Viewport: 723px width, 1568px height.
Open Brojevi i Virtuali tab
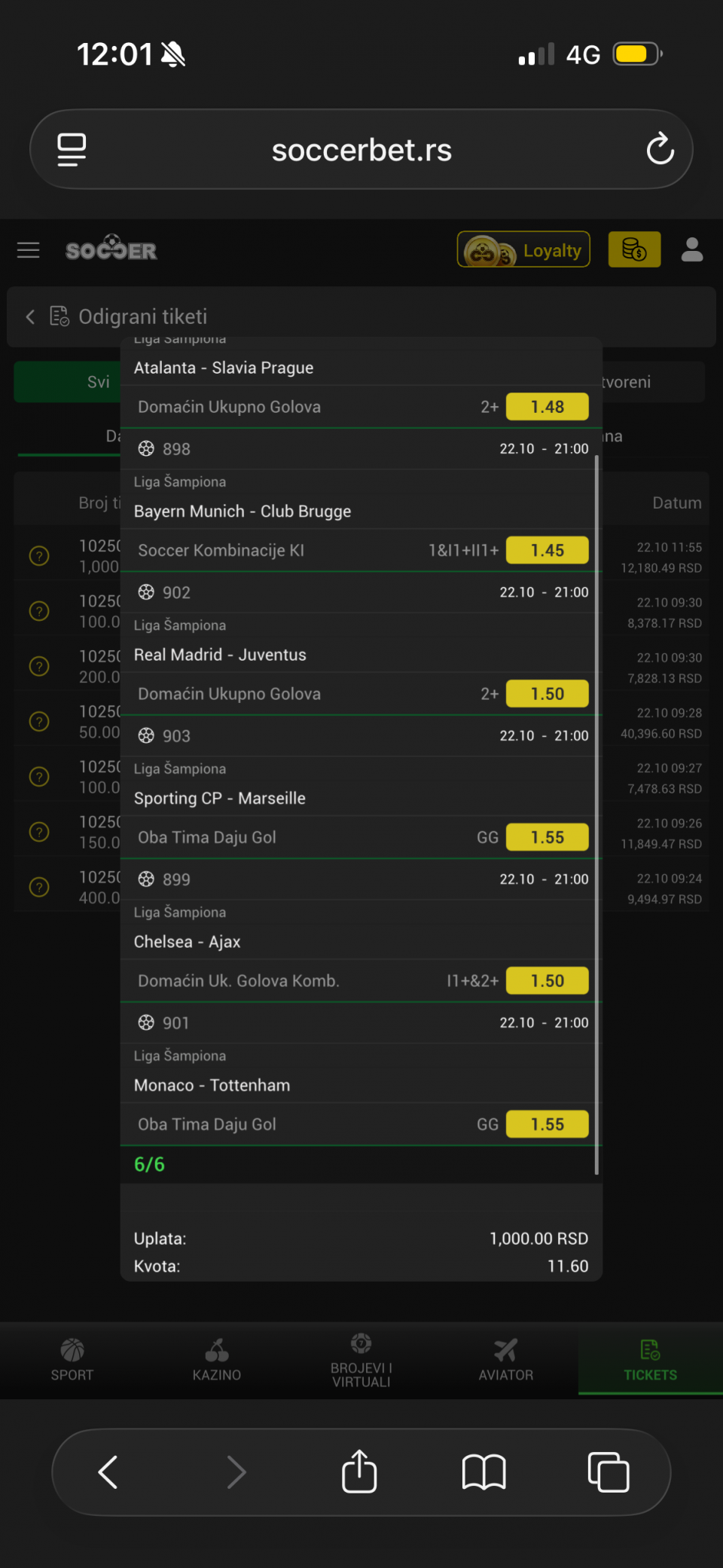(361, 1360)
